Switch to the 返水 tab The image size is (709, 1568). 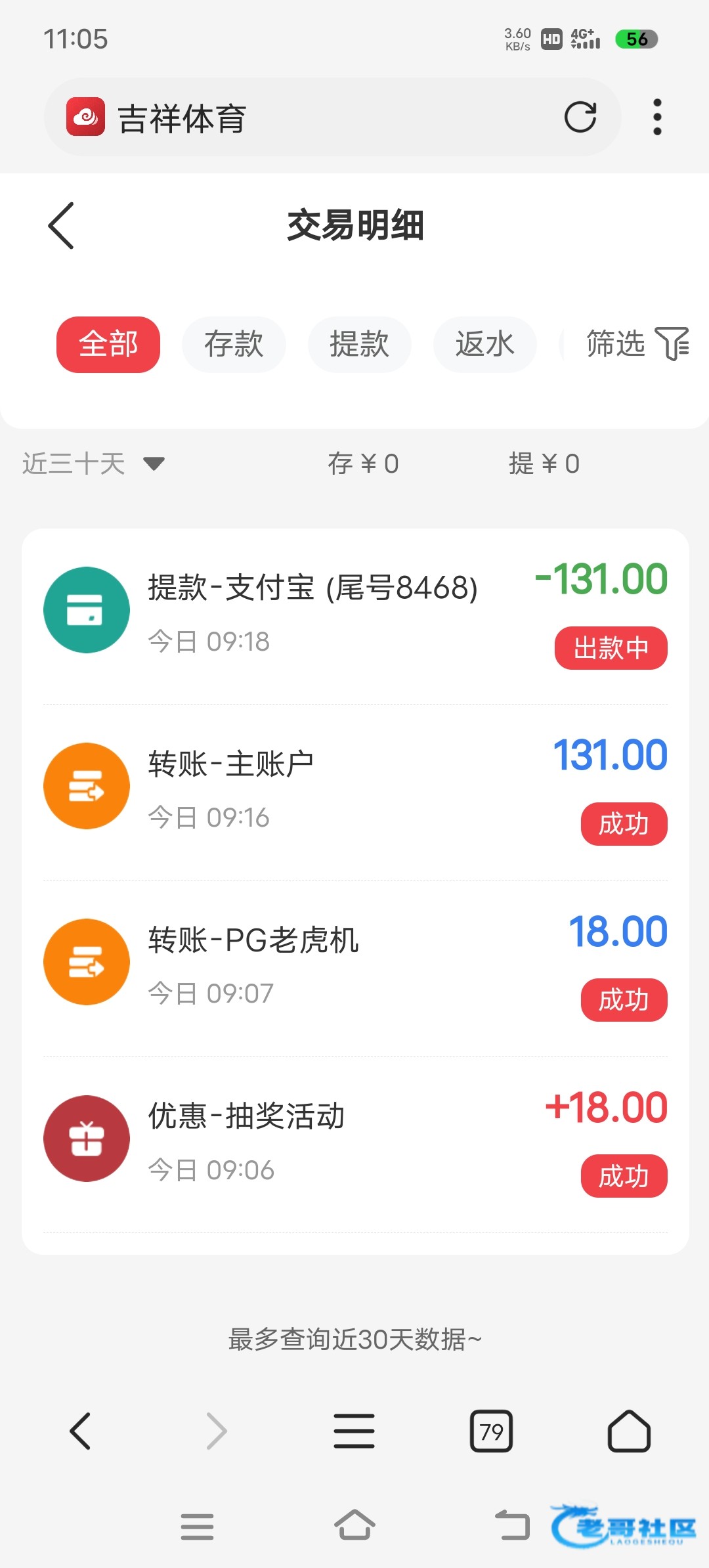coord(484,345)
